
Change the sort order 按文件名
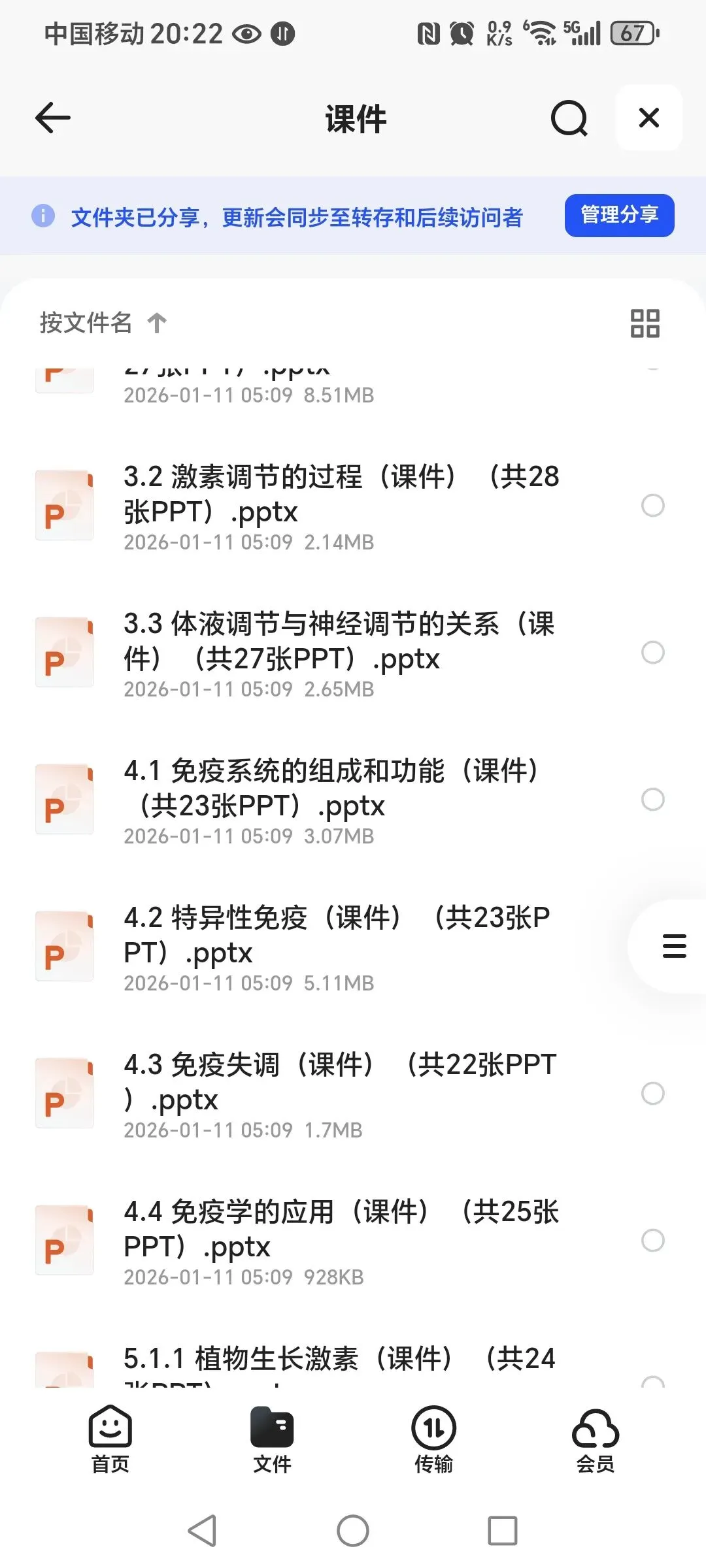click(103, 323)
